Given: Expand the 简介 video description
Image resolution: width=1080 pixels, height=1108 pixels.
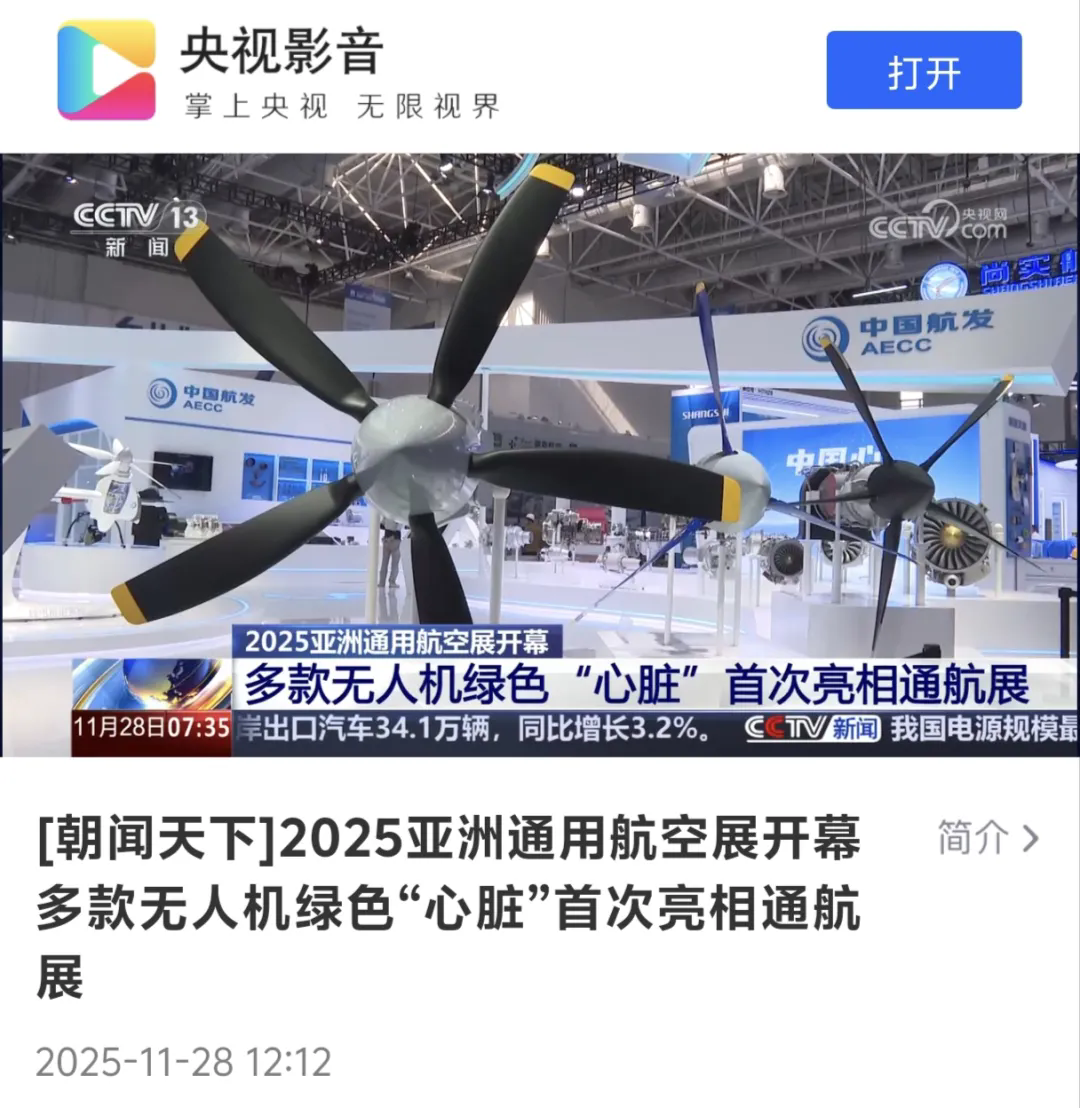Looking at the screenshot, I should pyautogui.click(x=988, y=839).
